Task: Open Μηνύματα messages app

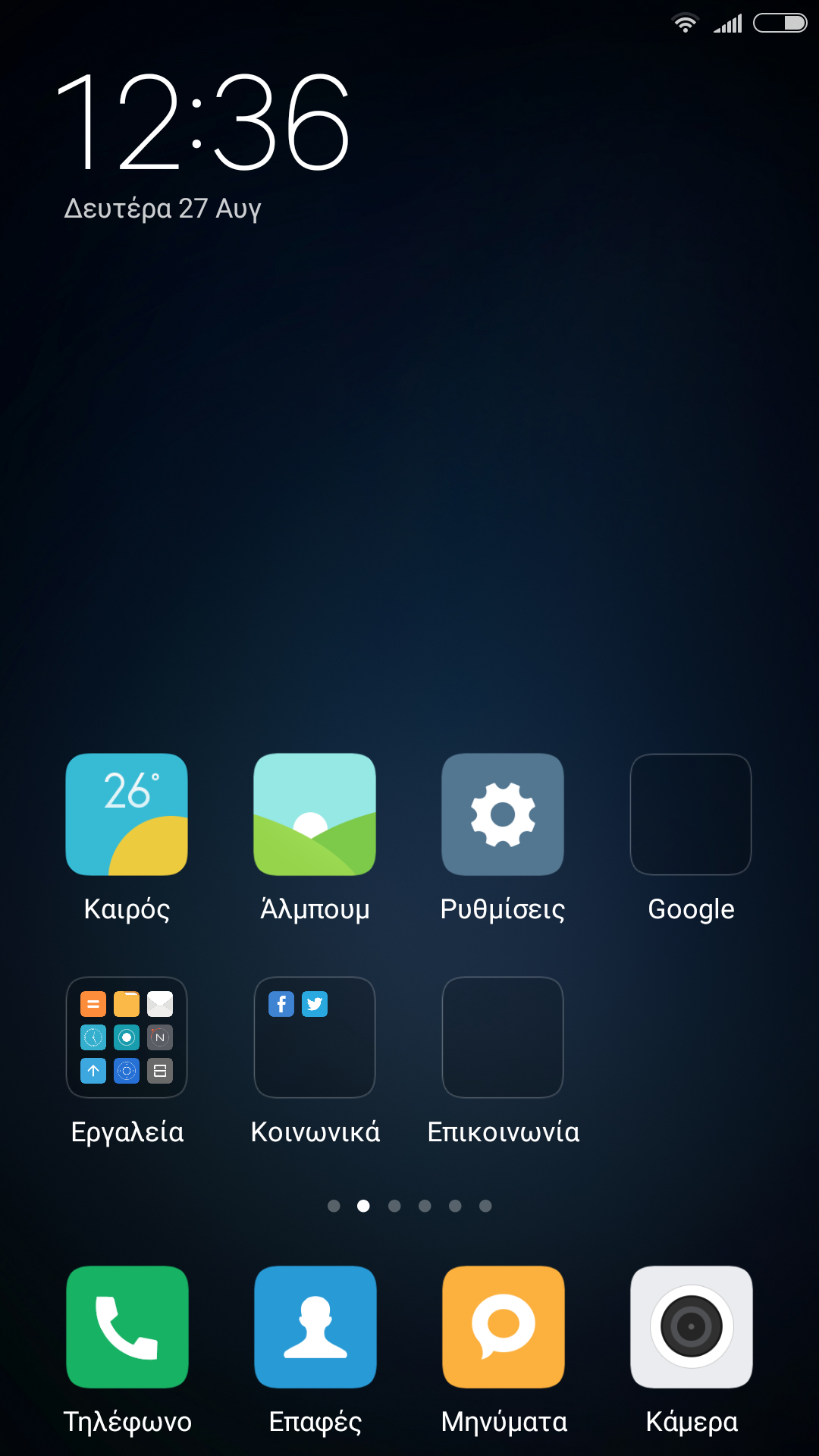Action: pyautogui.click(x=503, y=1327)
